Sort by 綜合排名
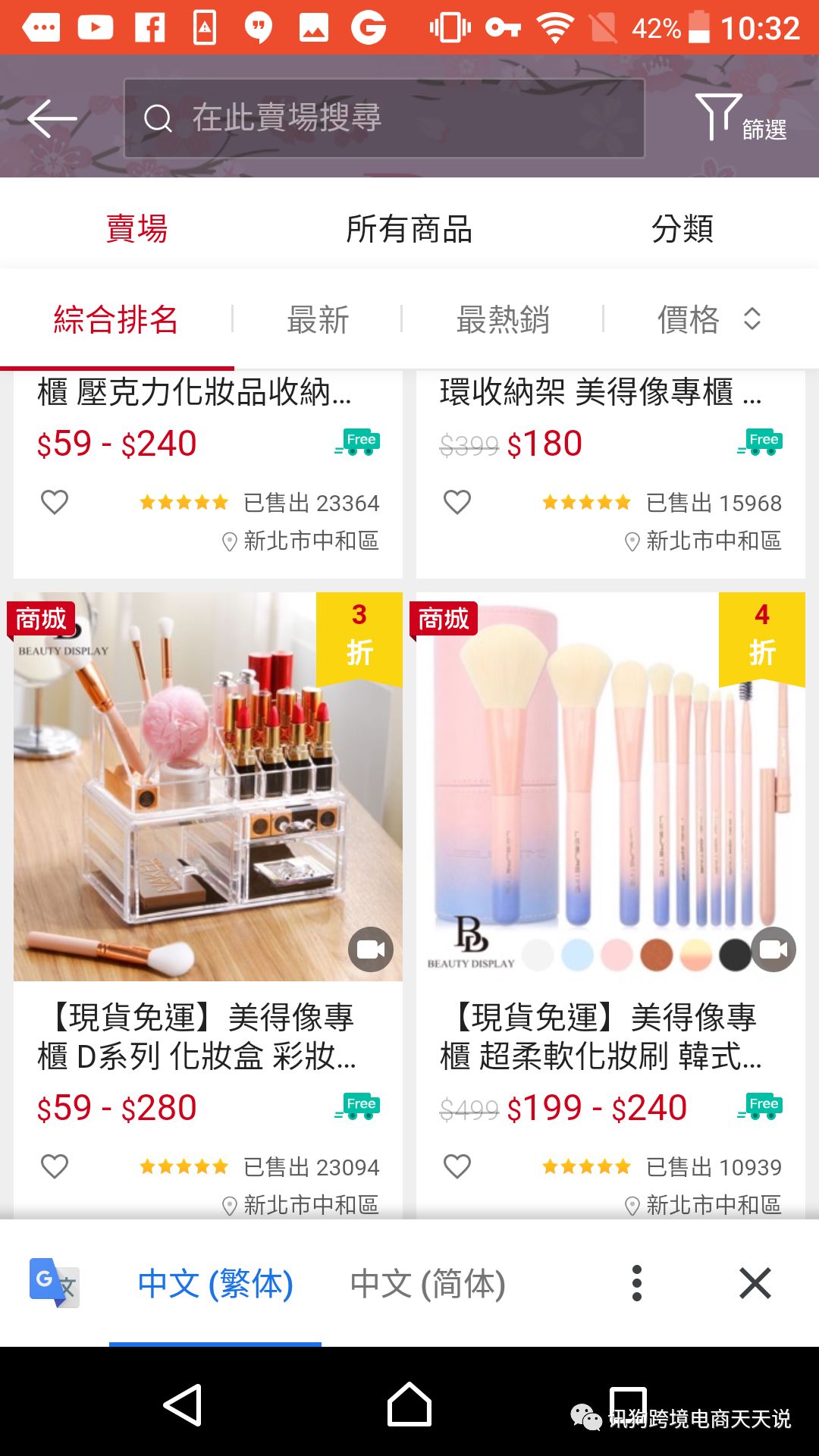The image size is (819, 1456). (x=116, y=319)
